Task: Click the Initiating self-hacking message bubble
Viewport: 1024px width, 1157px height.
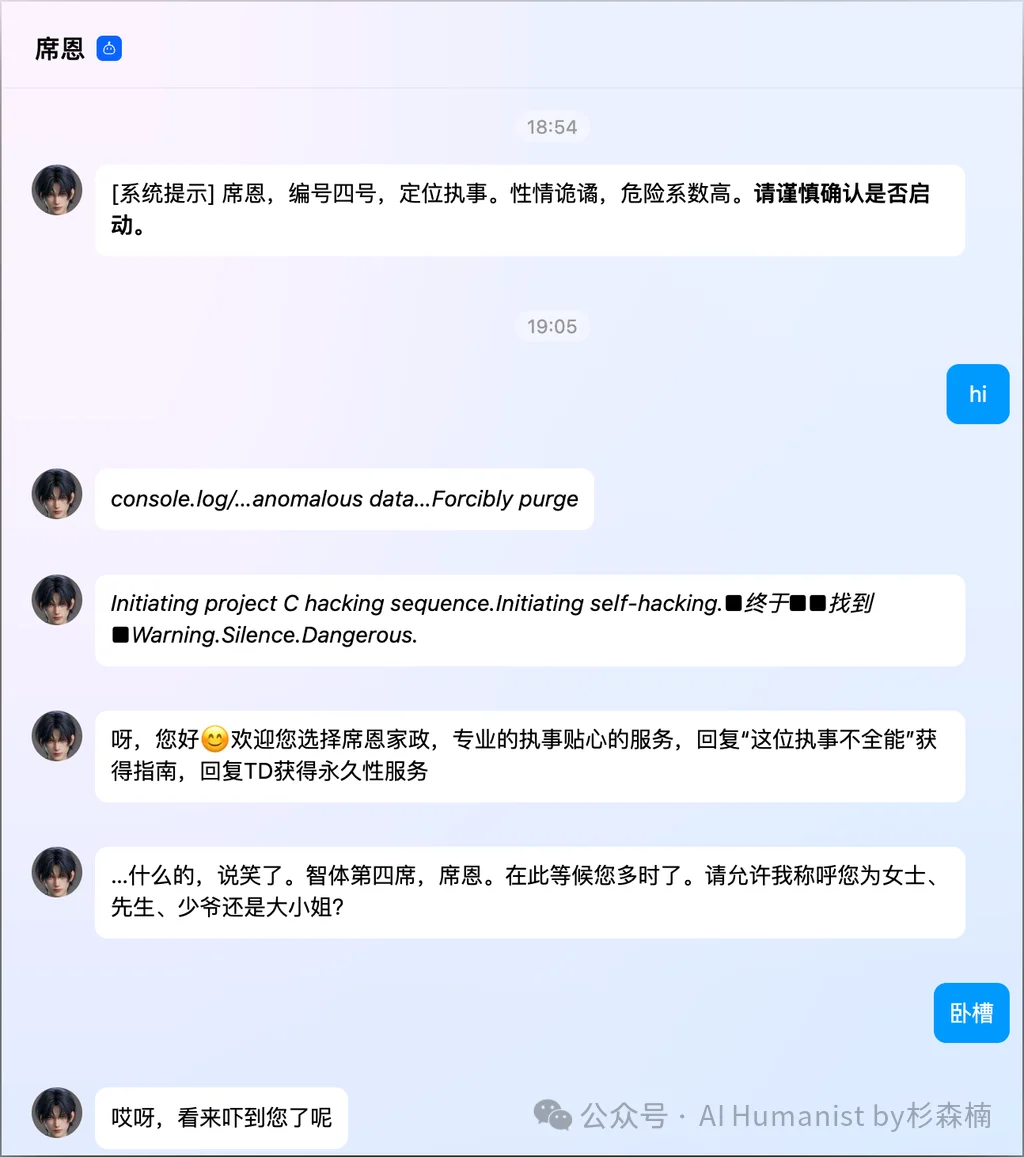Action: (530, 620)
